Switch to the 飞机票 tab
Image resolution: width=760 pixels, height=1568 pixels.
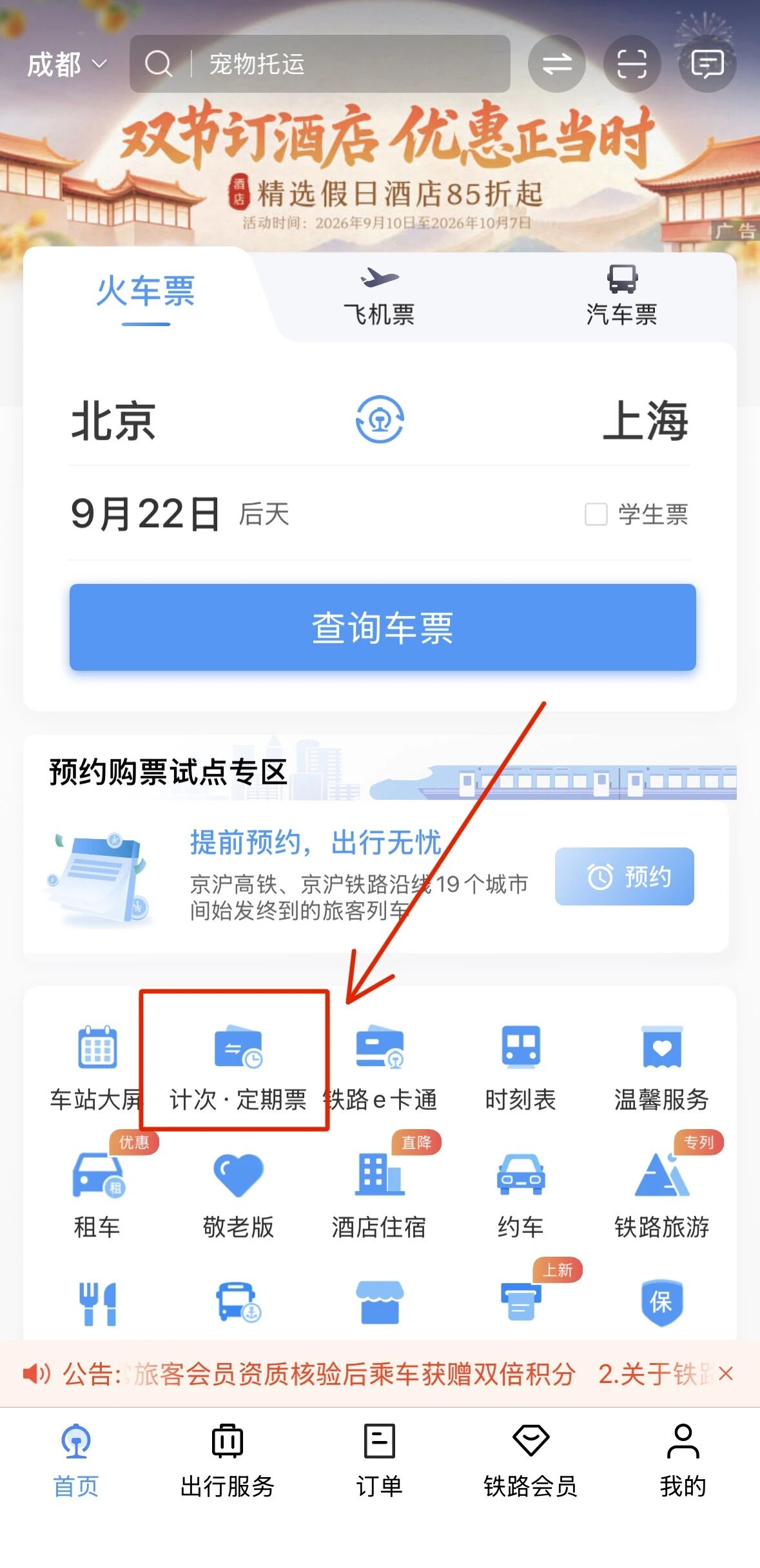[x=379, y=296]
